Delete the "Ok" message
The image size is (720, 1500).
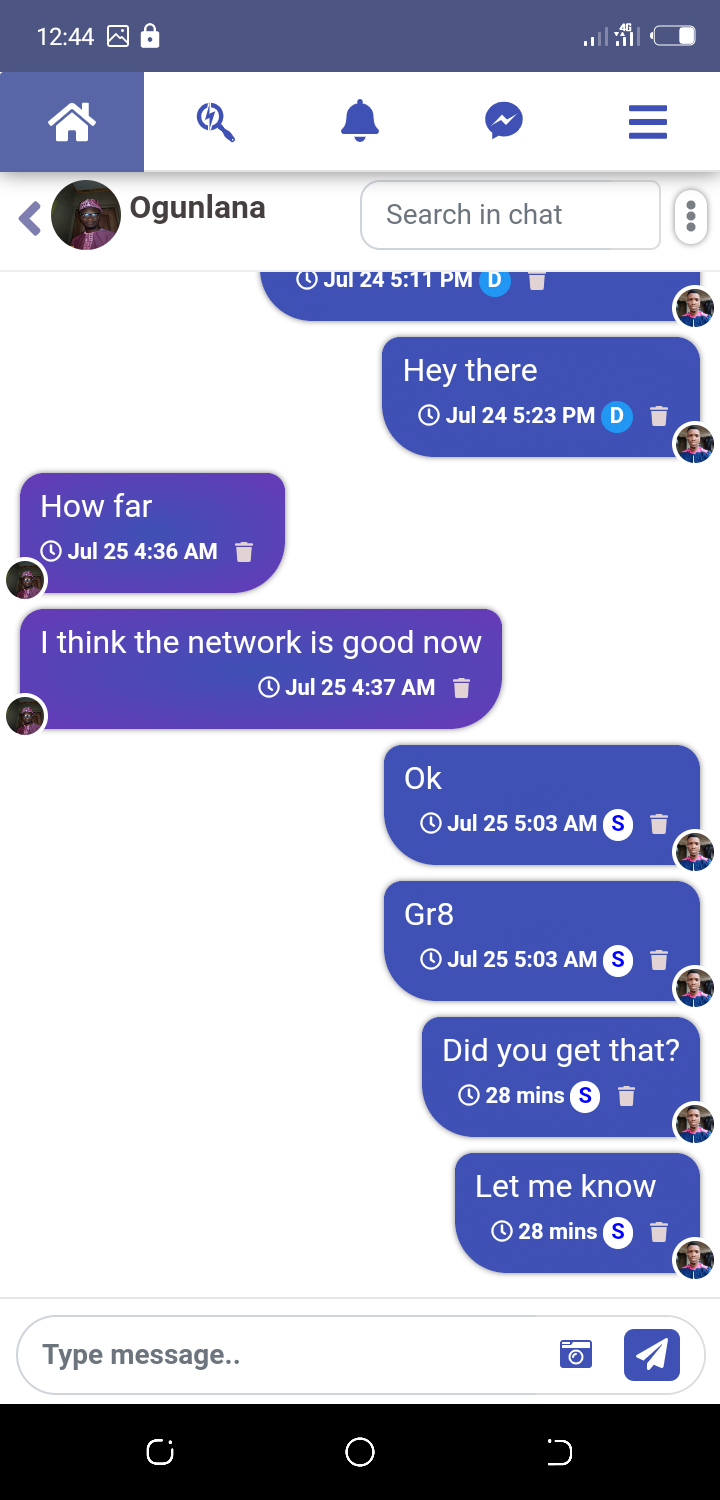(658, 824)
